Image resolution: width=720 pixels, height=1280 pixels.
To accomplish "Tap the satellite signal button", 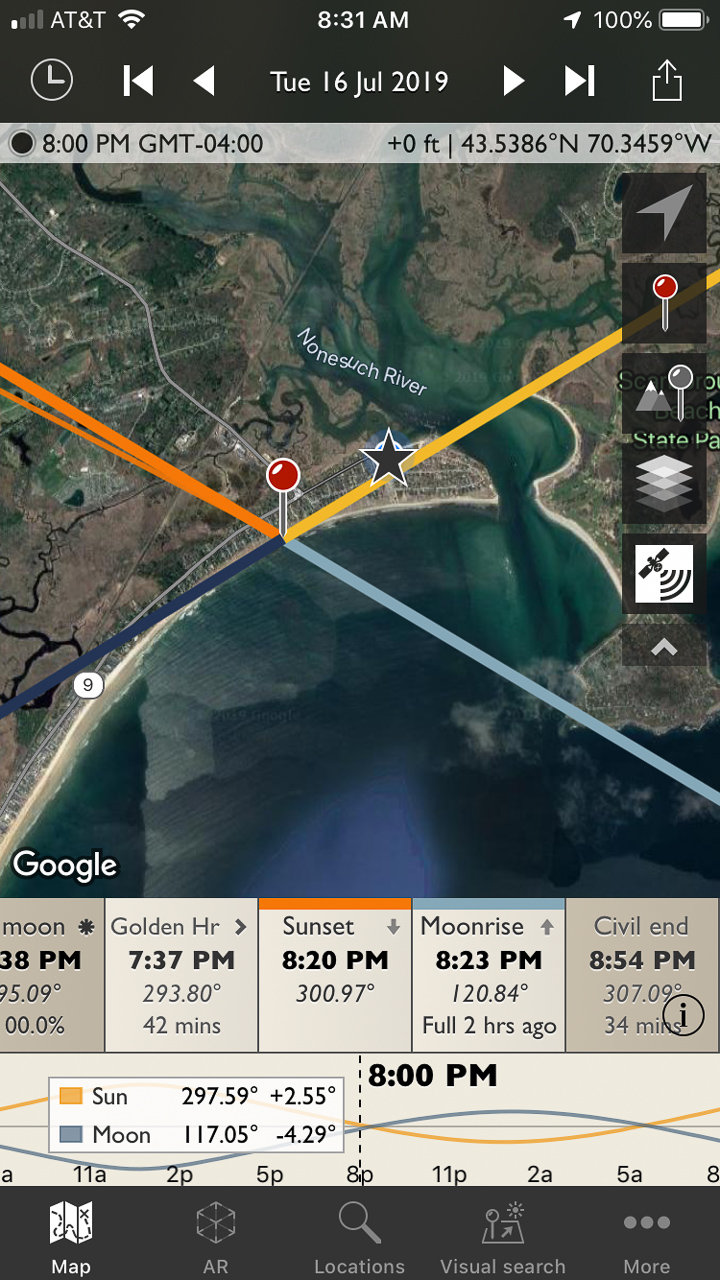I will click(664, 574).
